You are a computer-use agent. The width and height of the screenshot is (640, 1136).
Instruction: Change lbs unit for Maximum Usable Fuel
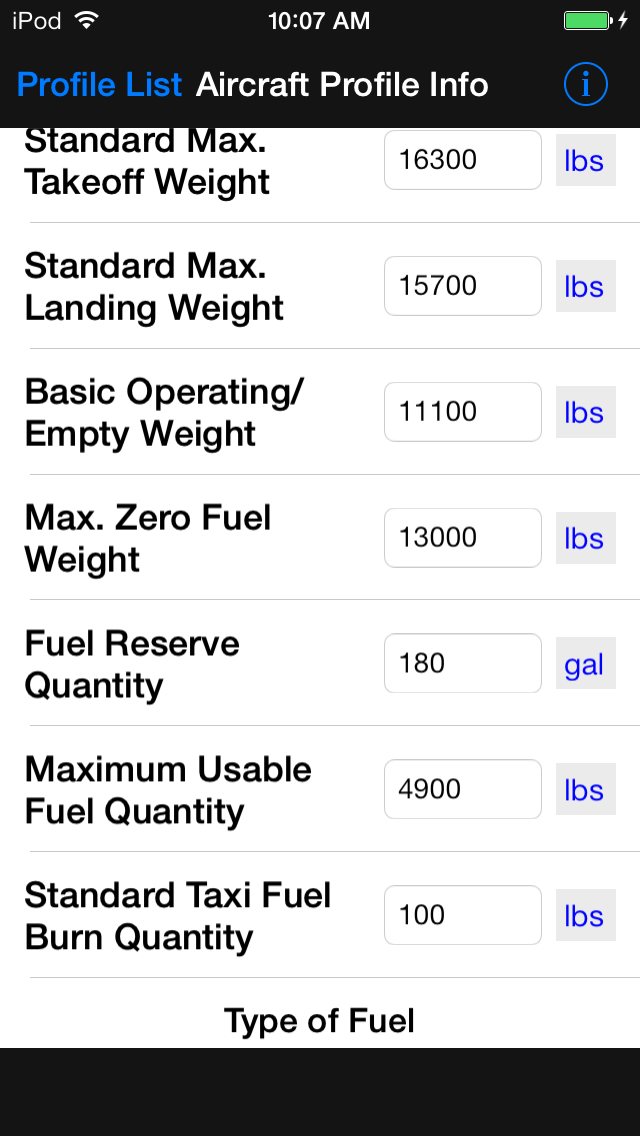tap(586, 789)
